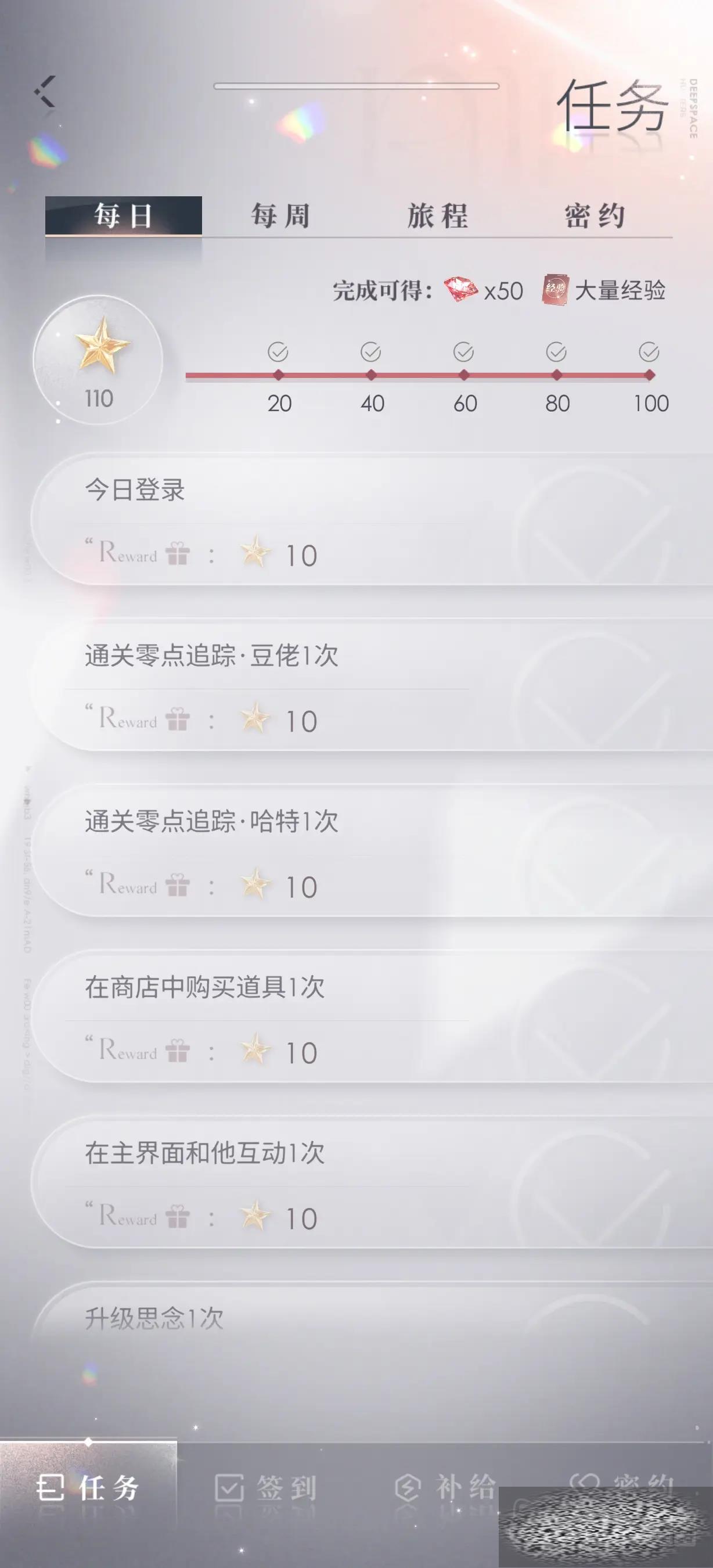The image size is (713, 1568).
Task: Tap the 100-point reward milestone
Action: click(649, 353)
